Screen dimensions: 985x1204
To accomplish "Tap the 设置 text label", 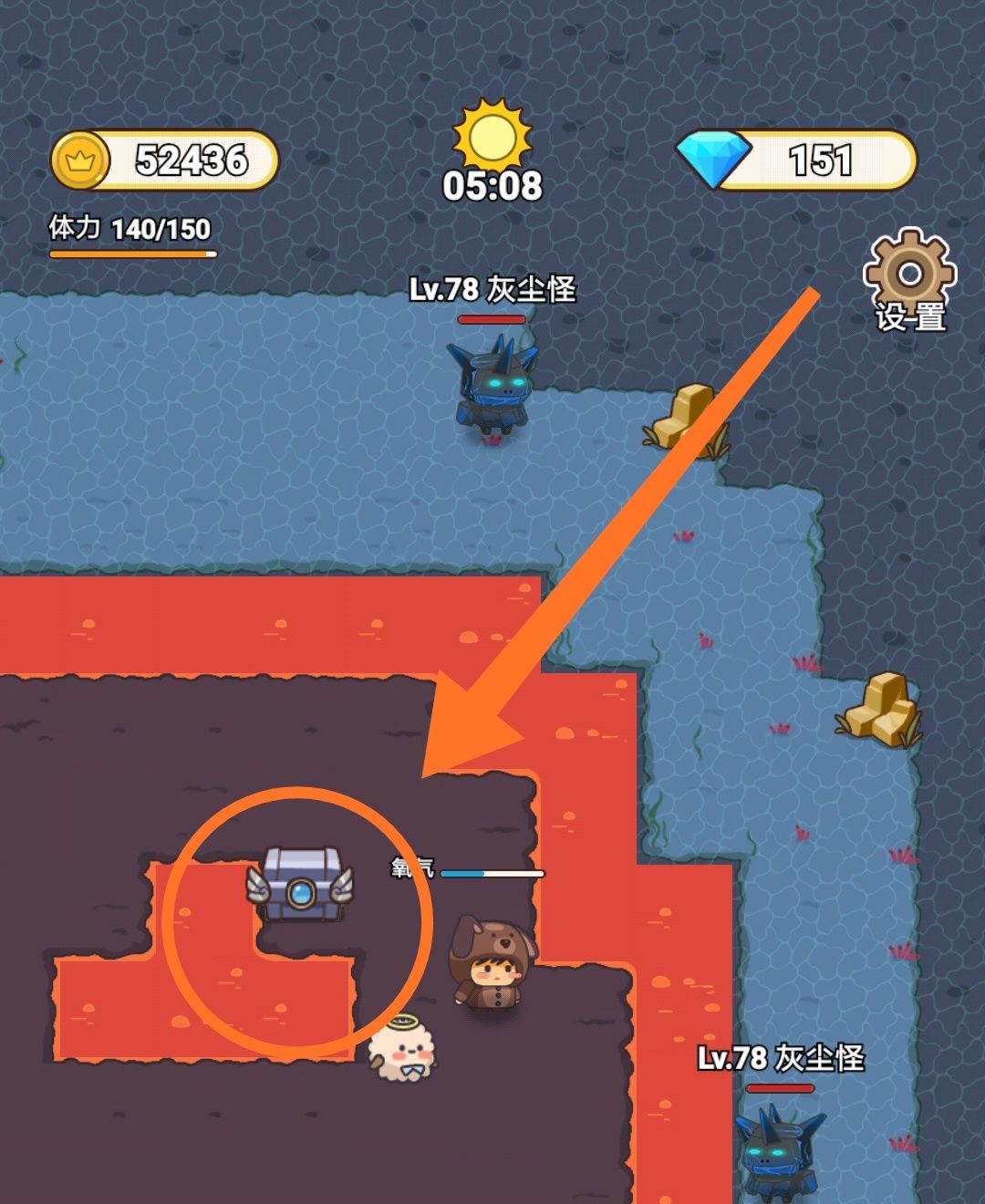I will click(908, 318).
